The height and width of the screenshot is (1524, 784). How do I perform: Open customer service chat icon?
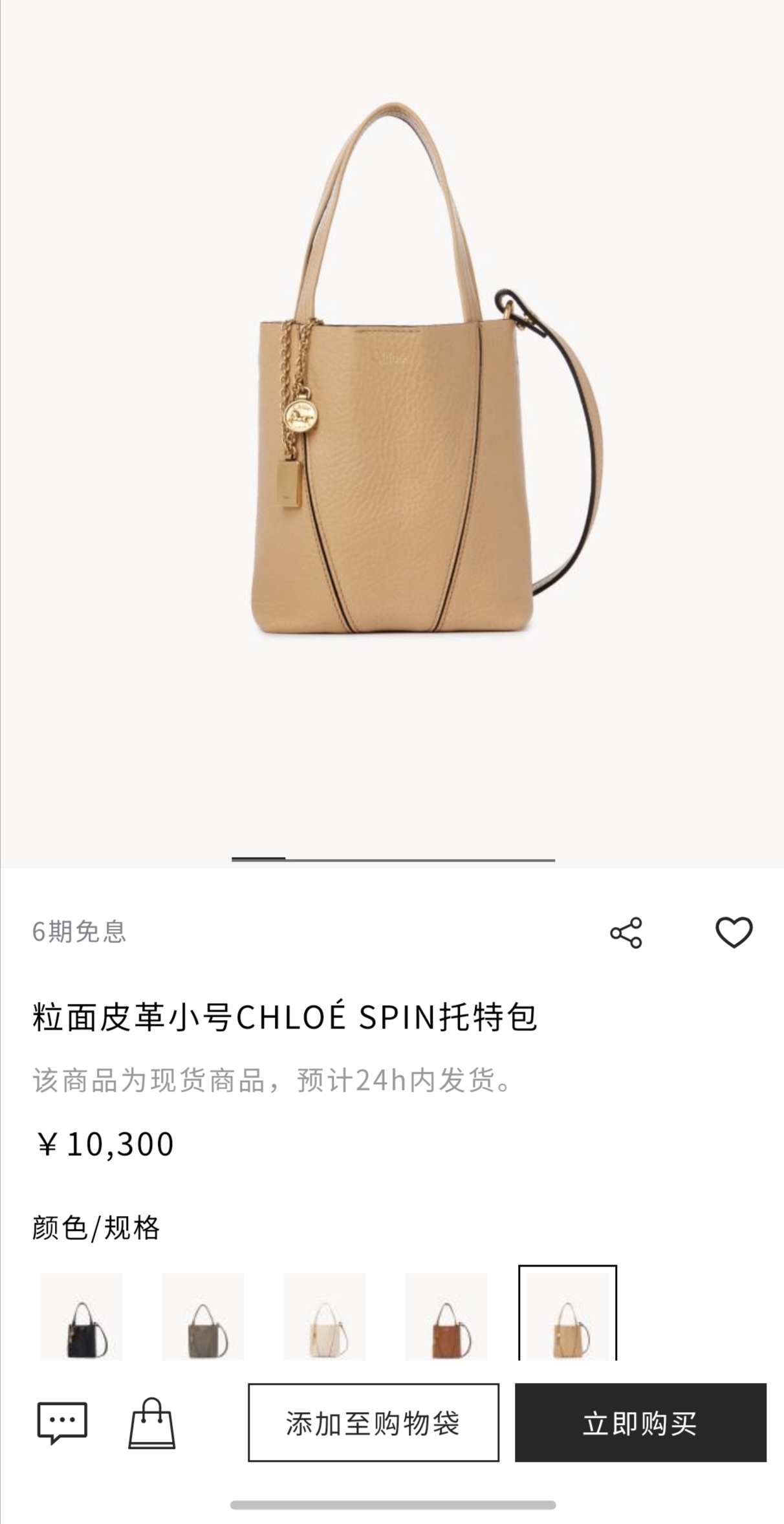[62, 1423]
